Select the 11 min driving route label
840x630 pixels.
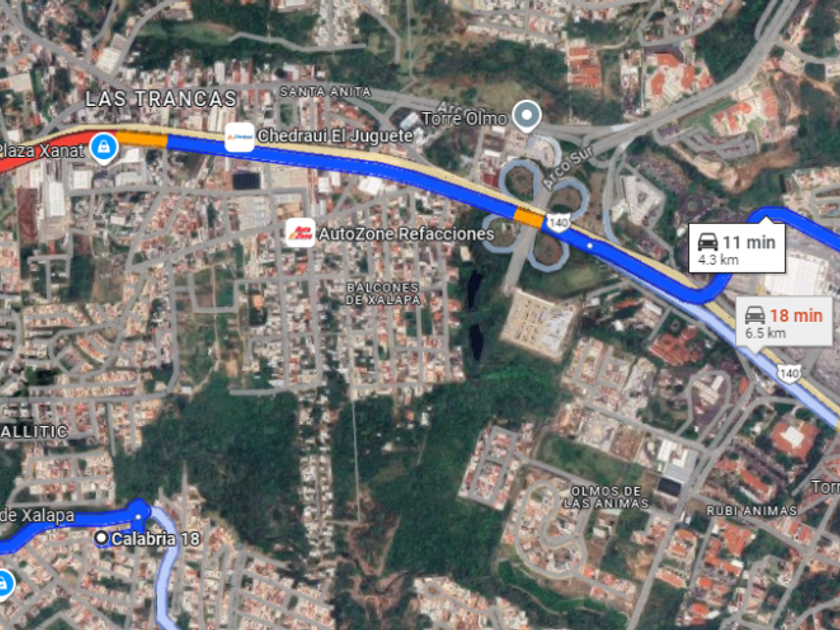(737, 249)
